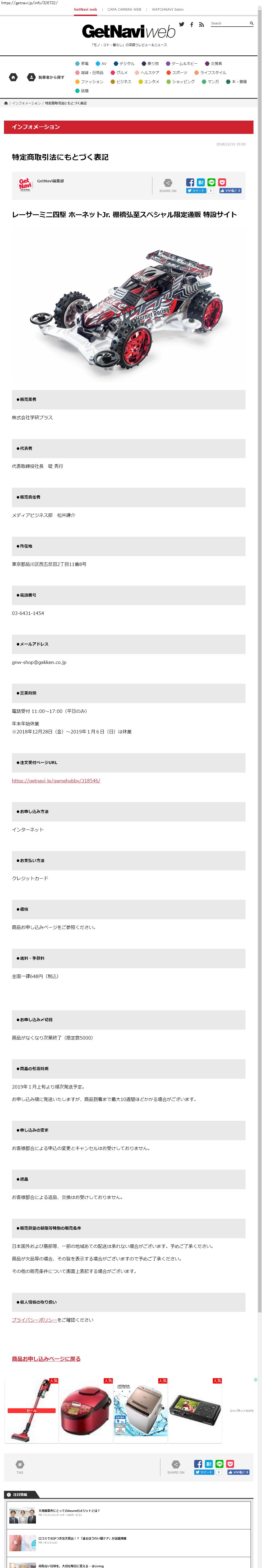
Task: Open the getnavi.jp/gamehobby/318546 order page URL
Action: coord(56,780)
